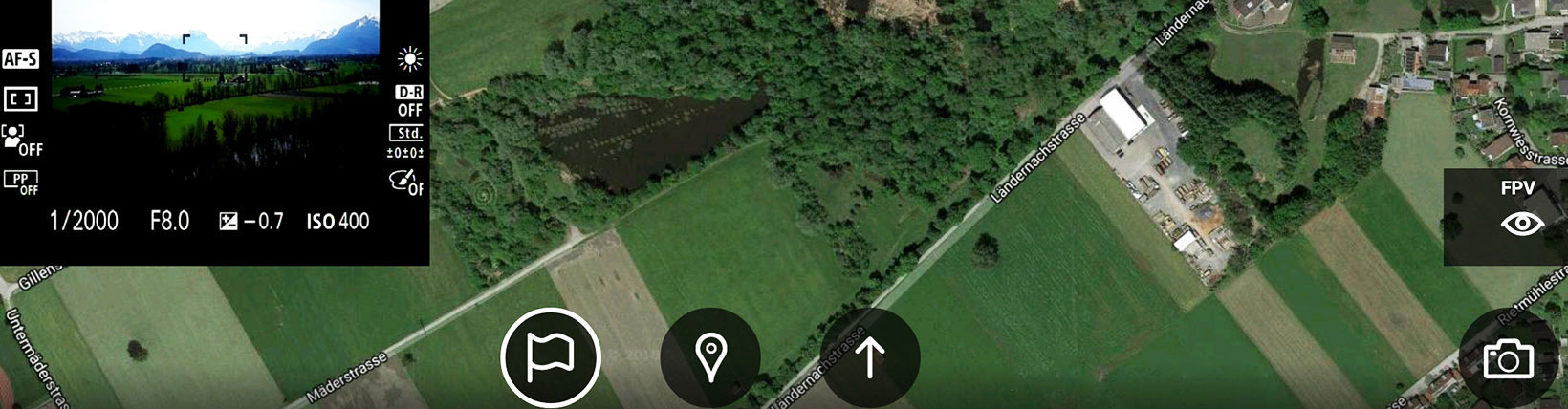The height and width of the screenshot is (409, 1568).
Task: Change the F8.0 aperture value
Action: (x=170, y=222)
